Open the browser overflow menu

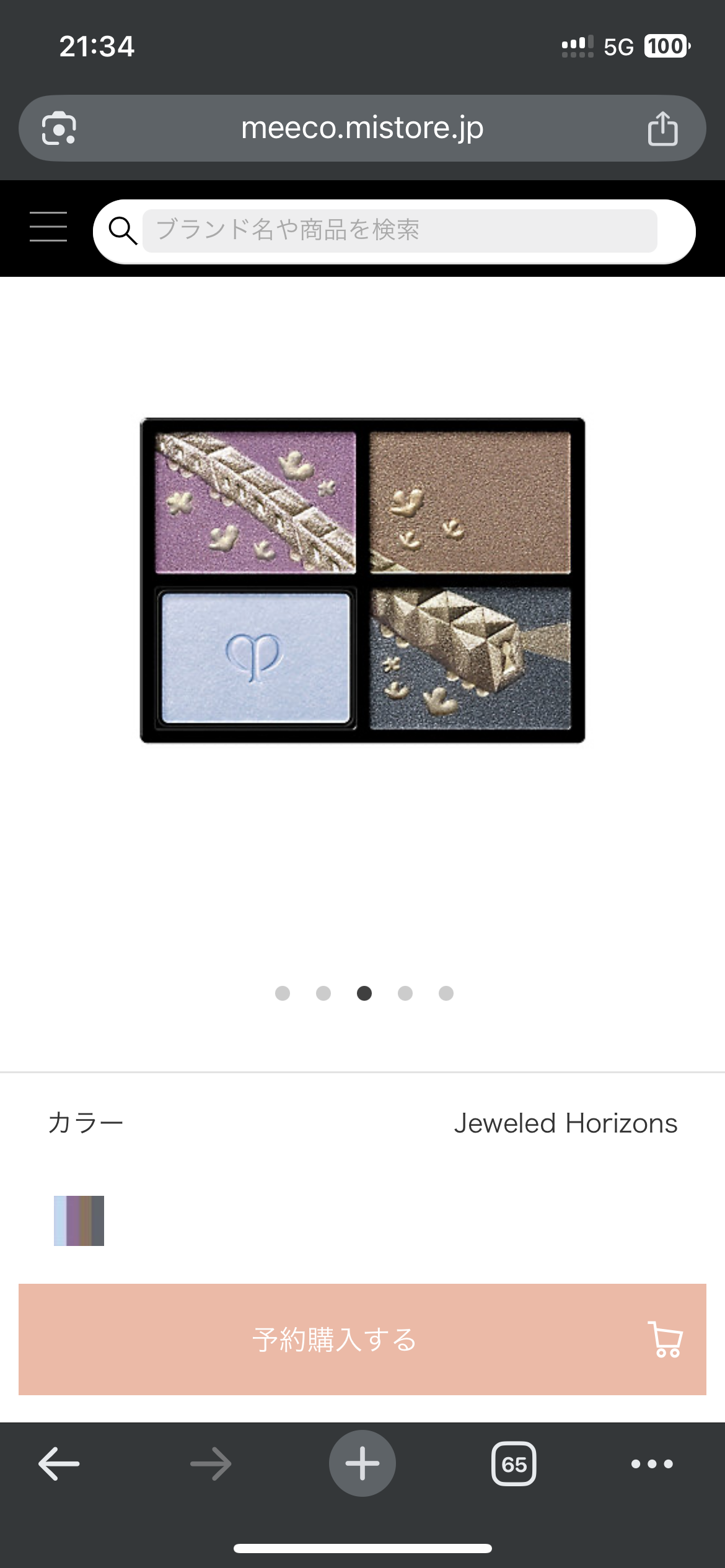(x=652, y=1464)
